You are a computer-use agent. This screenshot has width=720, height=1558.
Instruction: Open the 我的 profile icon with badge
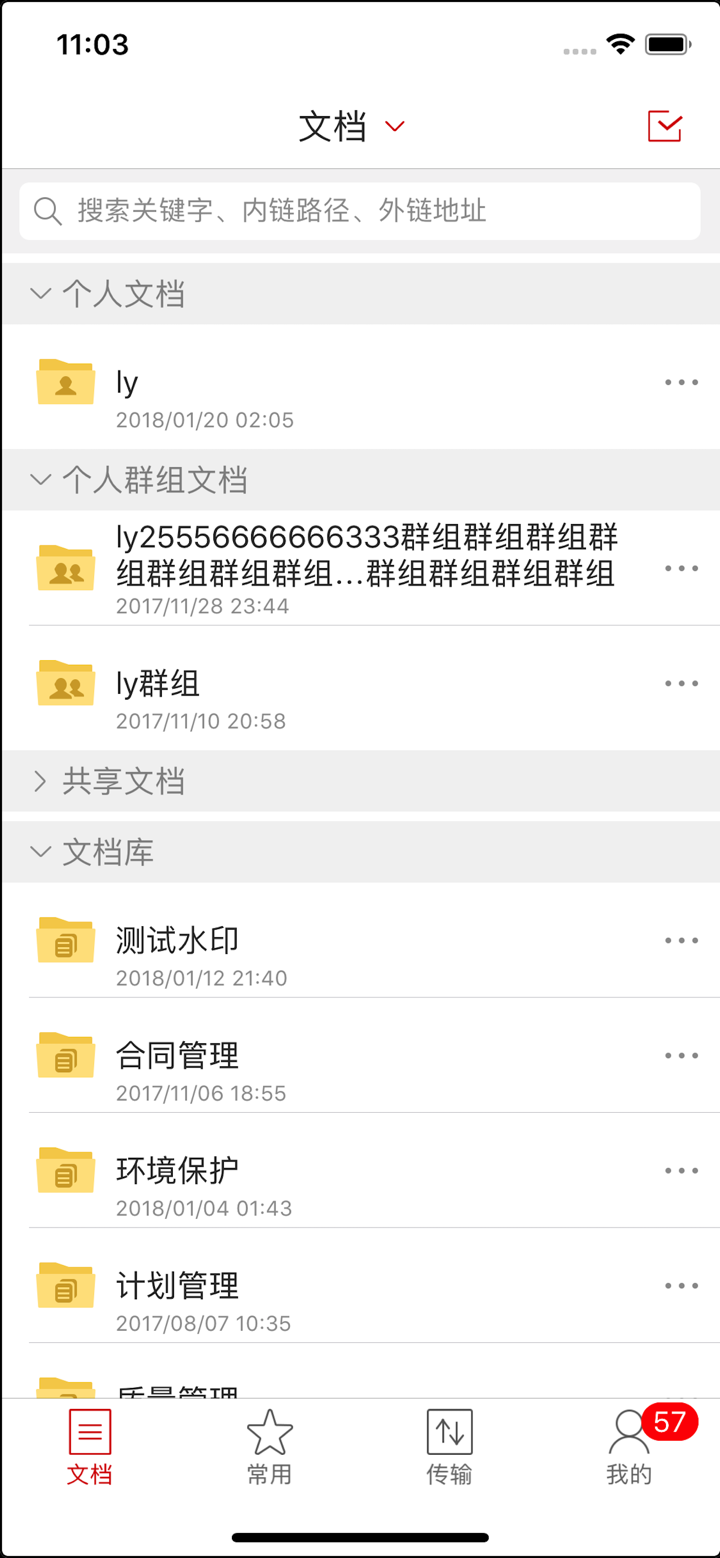point(629,1433)
